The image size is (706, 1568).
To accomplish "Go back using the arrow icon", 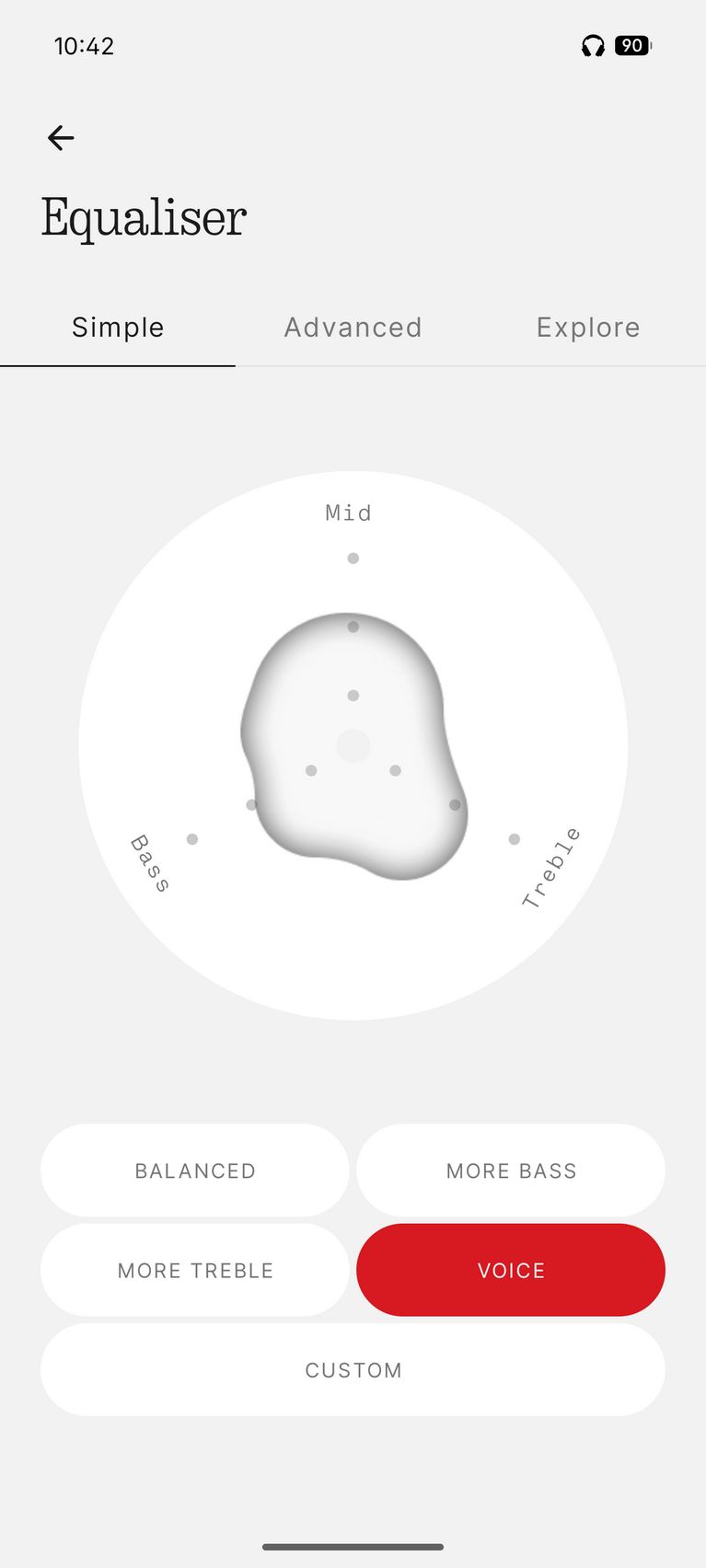I will tap(61, 138).
